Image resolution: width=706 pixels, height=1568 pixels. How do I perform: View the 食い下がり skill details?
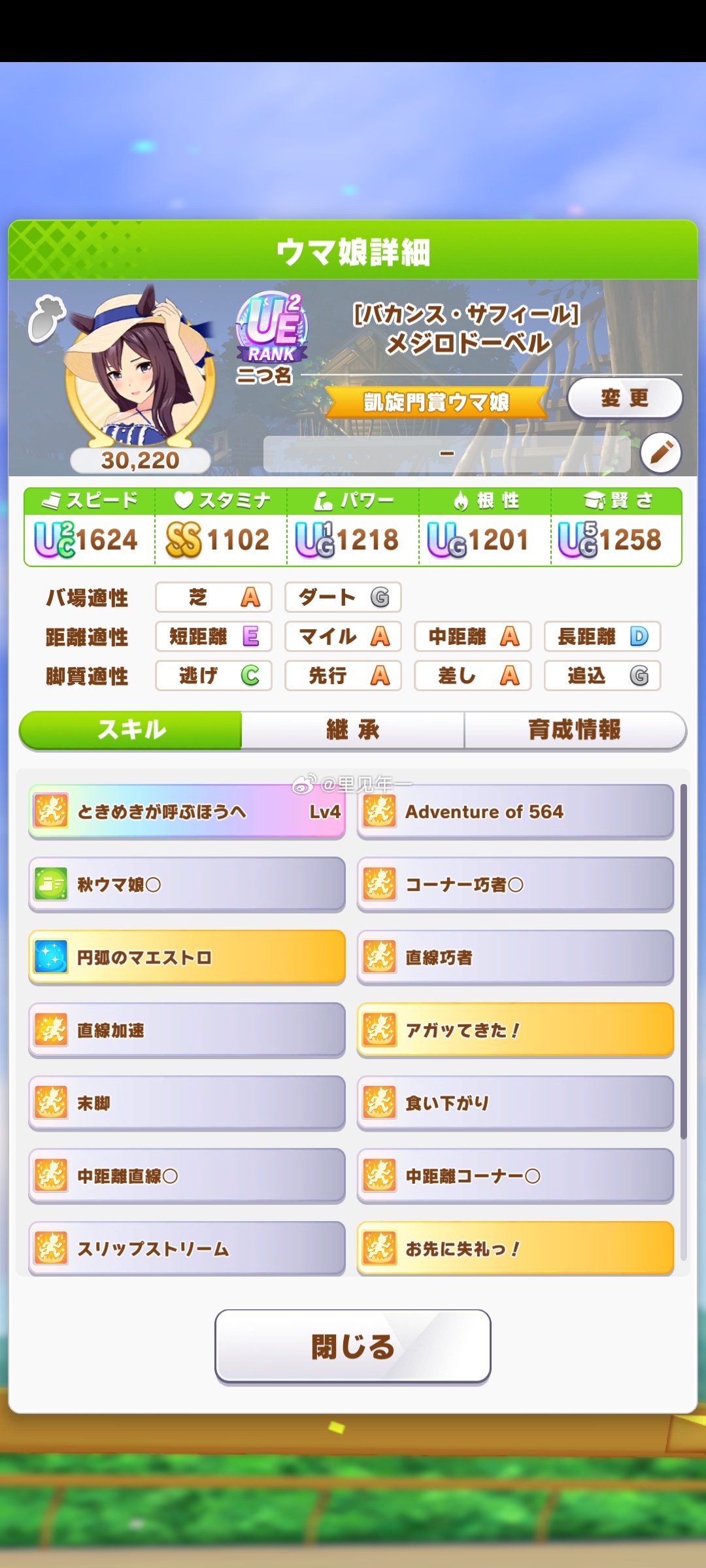515,1103
